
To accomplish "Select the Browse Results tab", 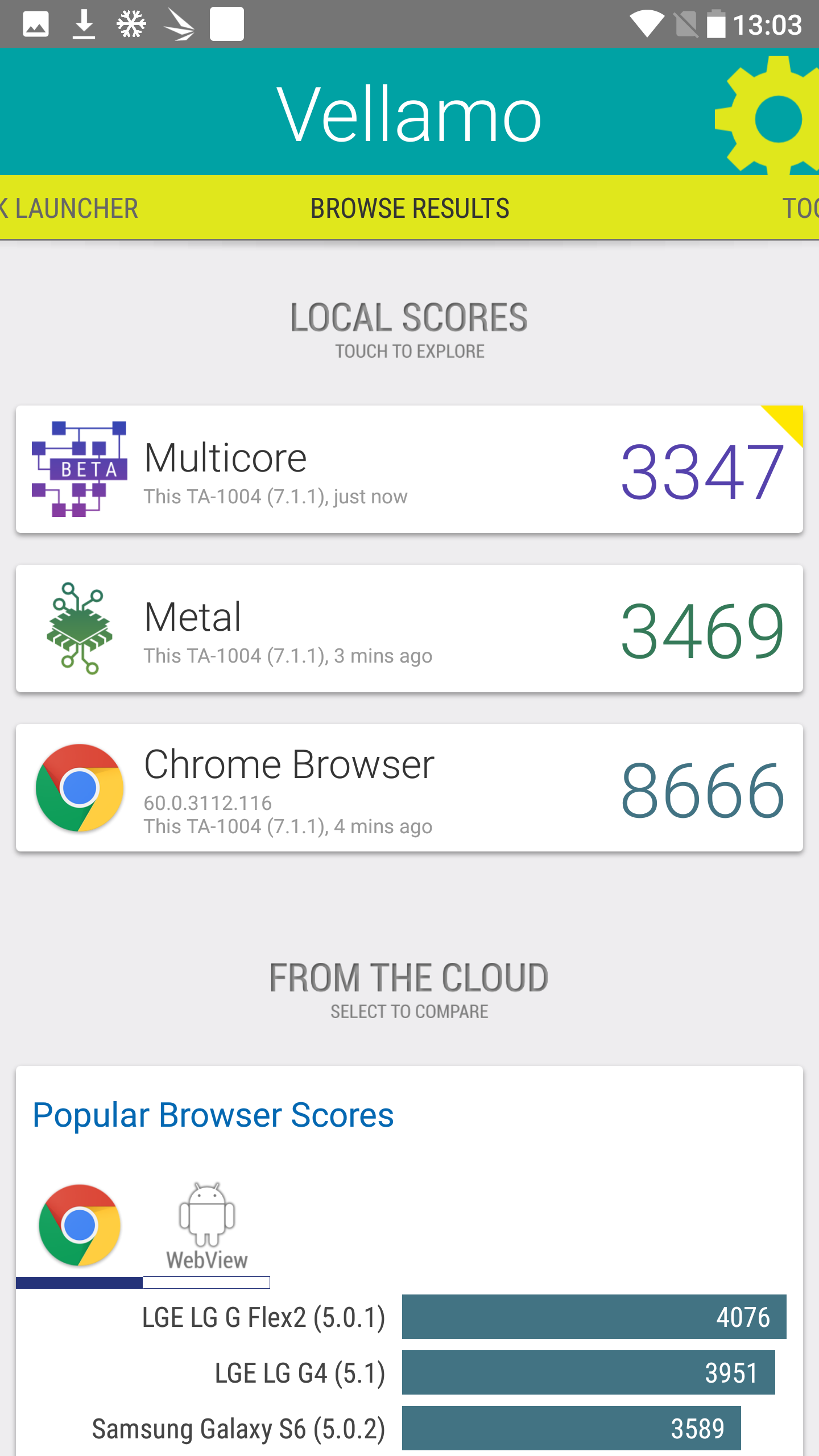I will 409,208.
